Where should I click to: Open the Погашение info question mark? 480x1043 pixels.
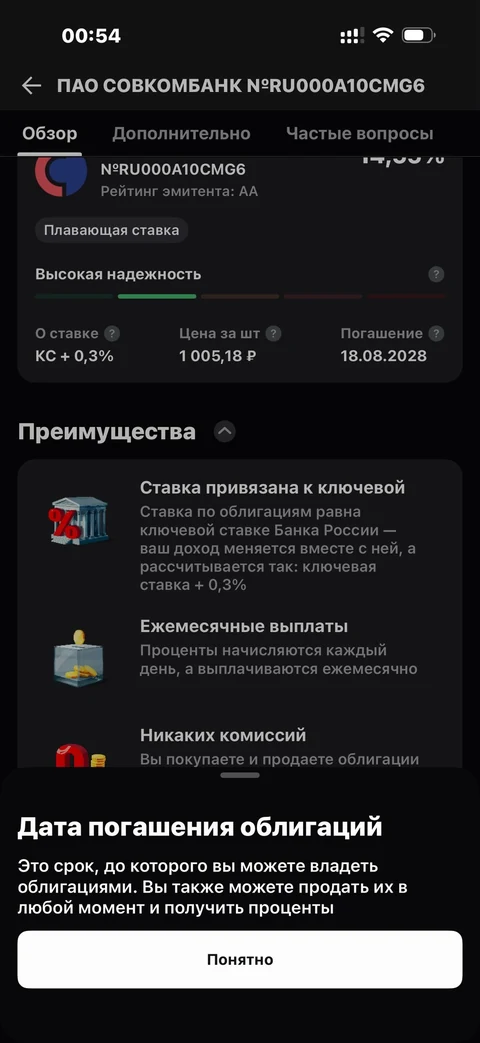point(436,334)
